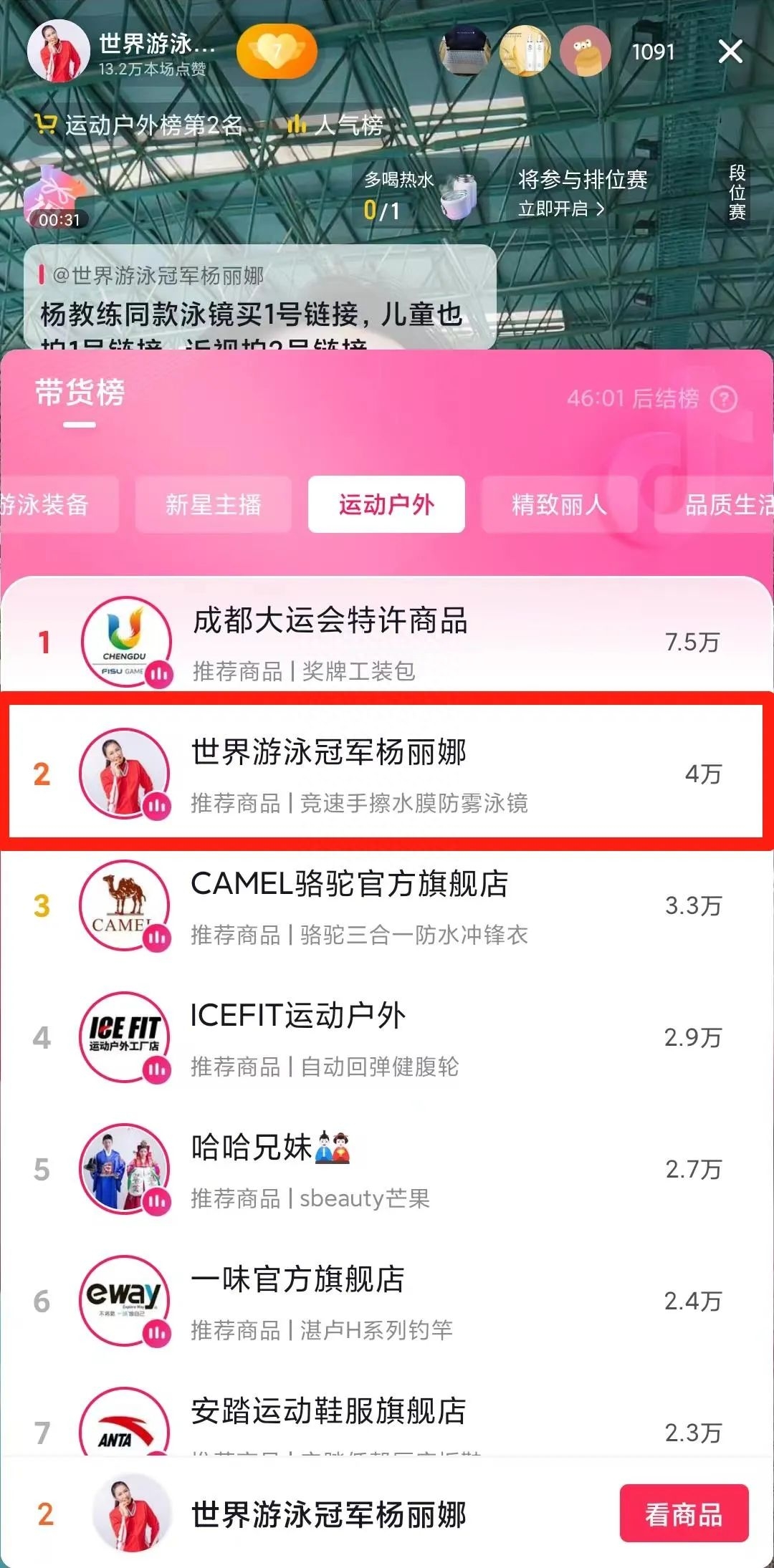
Task: Switch to the 游泳装备 tab
Action: pyautogui.click(x=50, y=504)
